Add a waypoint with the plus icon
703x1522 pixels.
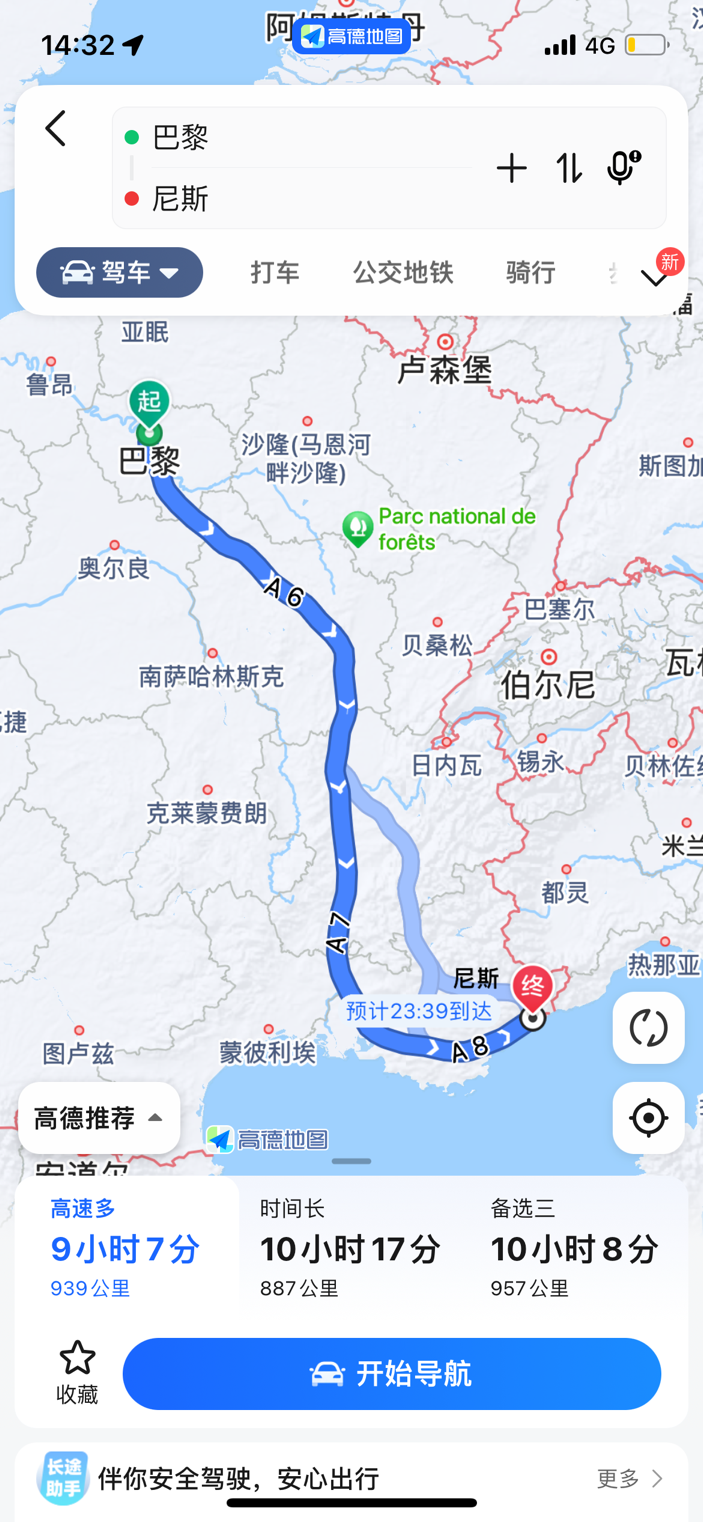[511, 168]
